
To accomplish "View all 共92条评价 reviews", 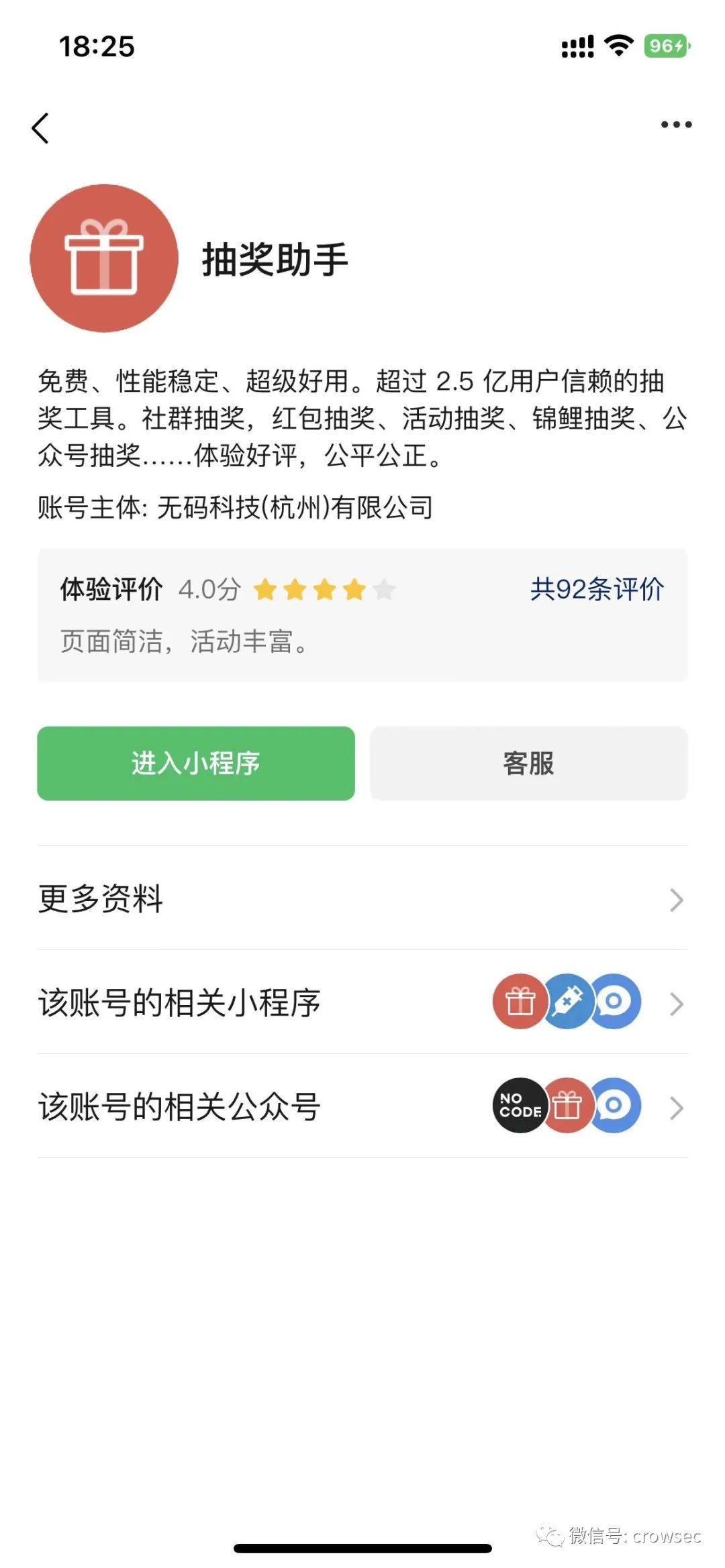I will coord(597,590).
